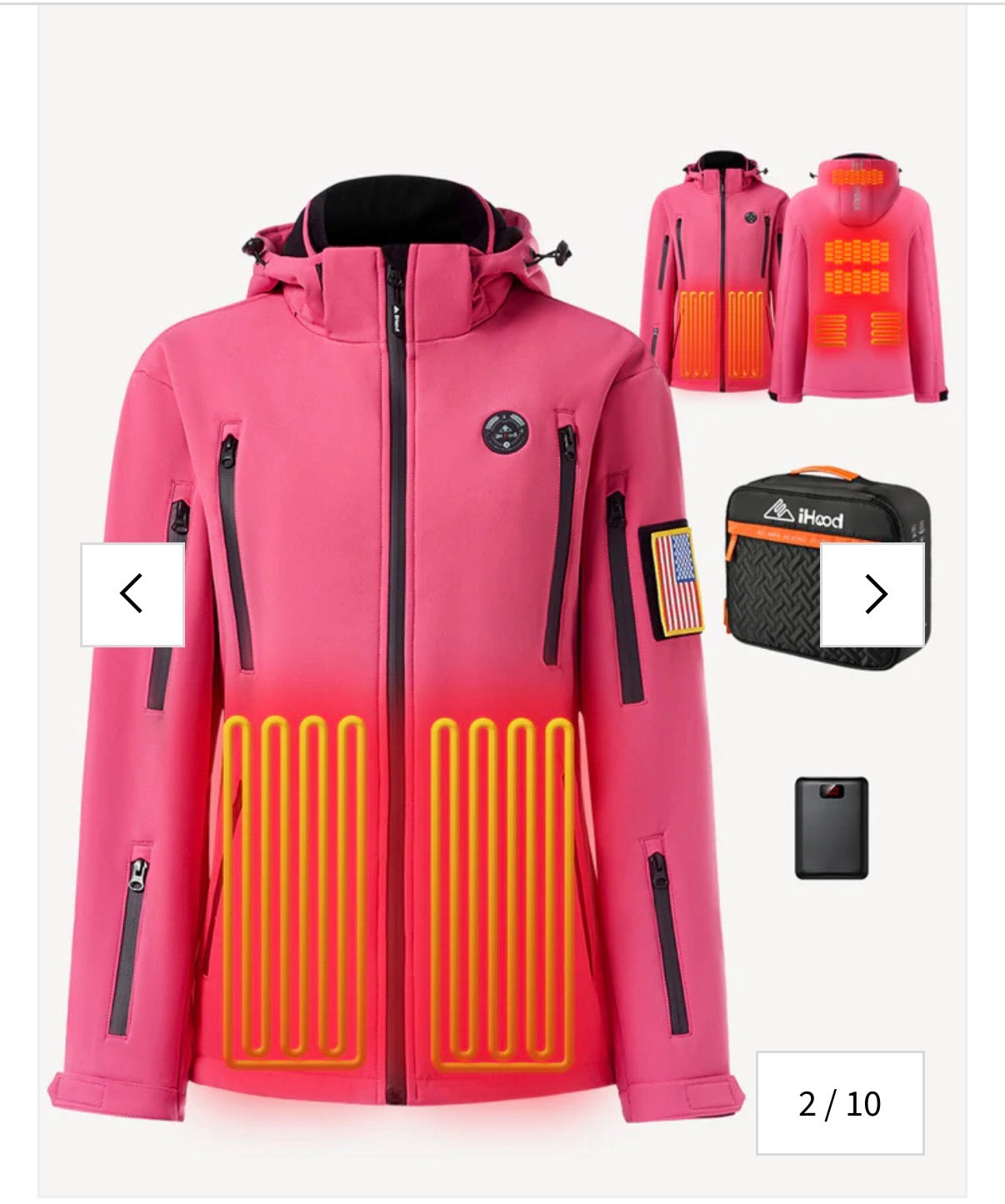
Task: Go to the previous product image
Action: pyautogui.click(x=132, y=594)
